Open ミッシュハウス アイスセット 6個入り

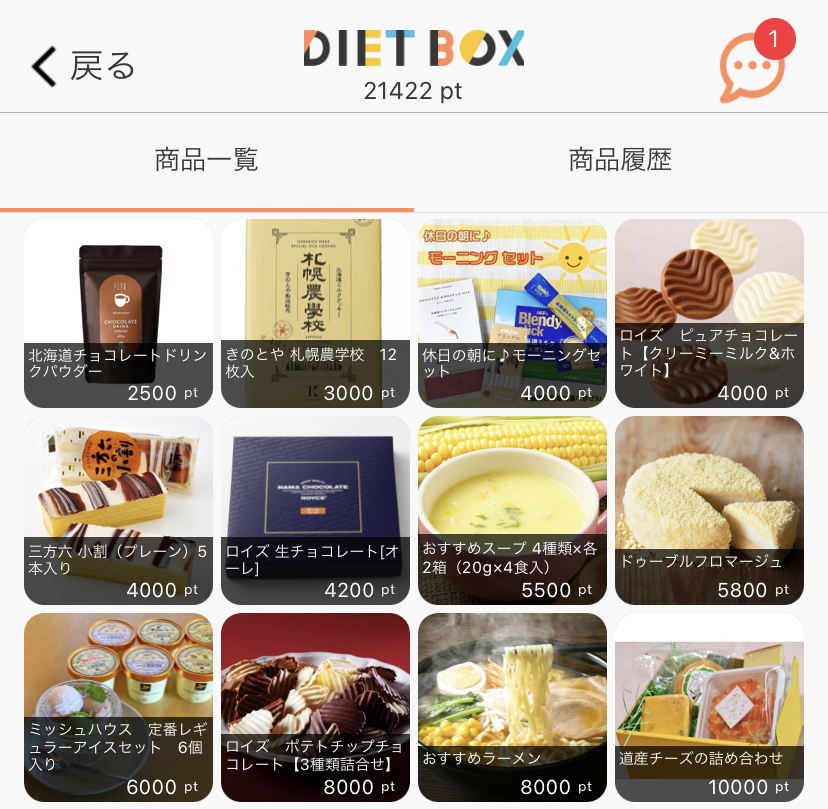pos(118,707)
